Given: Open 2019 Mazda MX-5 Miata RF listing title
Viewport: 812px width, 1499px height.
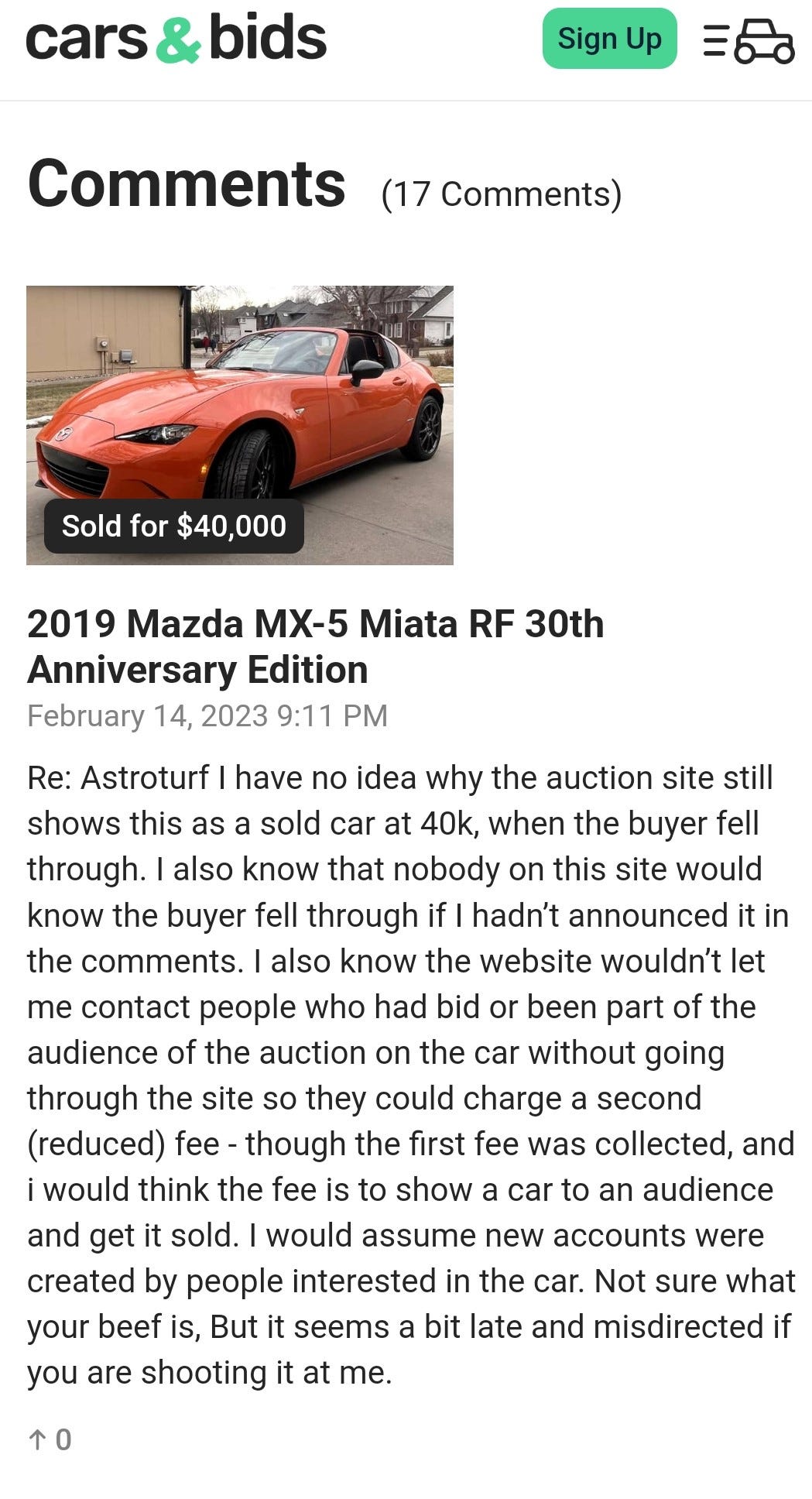Looking at the screenshot, I should 315,647.
